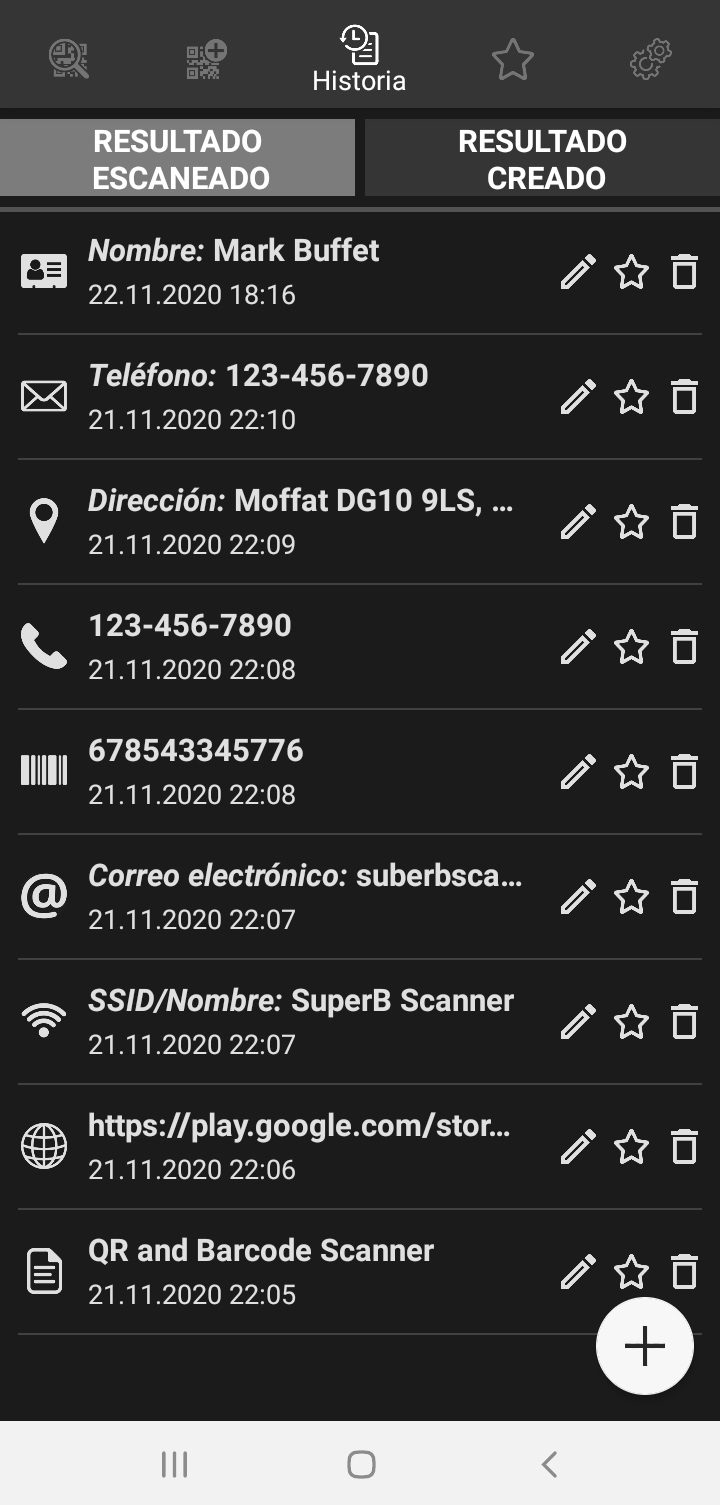The image size is (720, 1505).
Task: Edit the QR and Barcode Scanner entry
Action: [578, 1272]
